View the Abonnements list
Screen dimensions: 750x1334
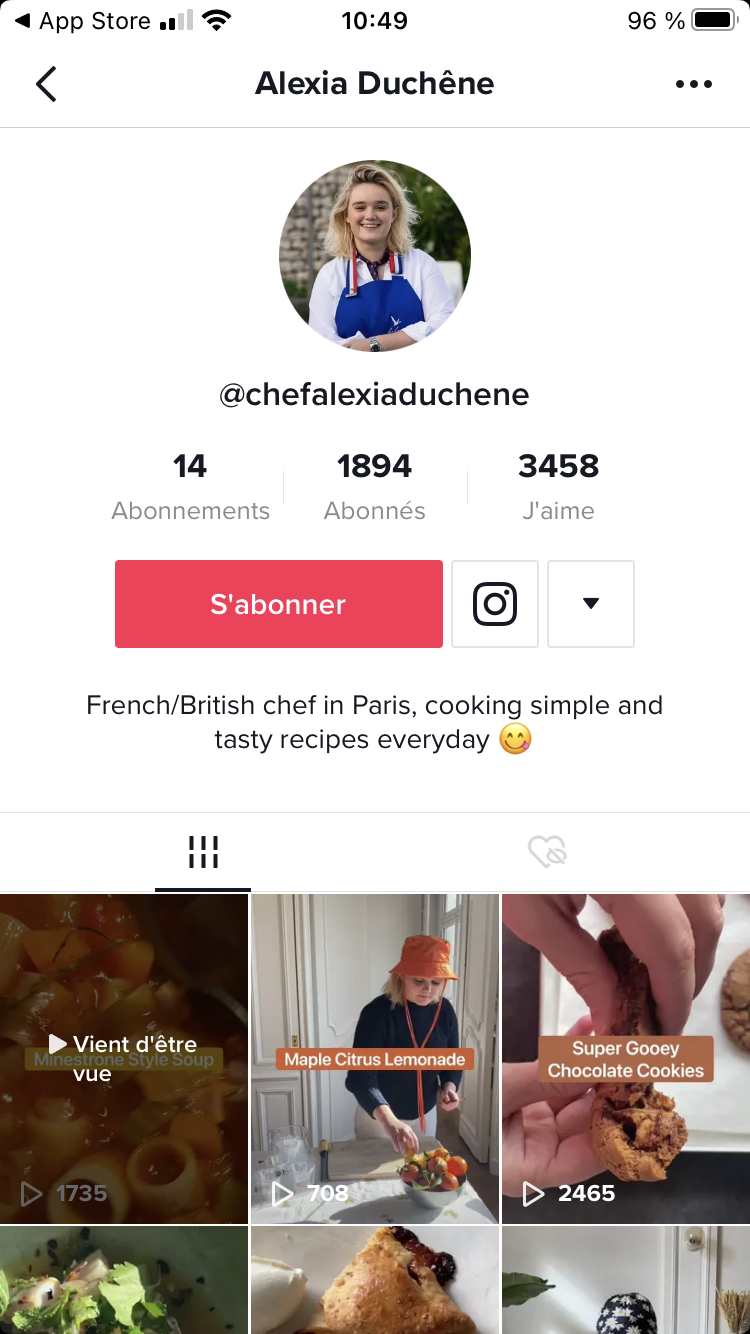(190, 487)
